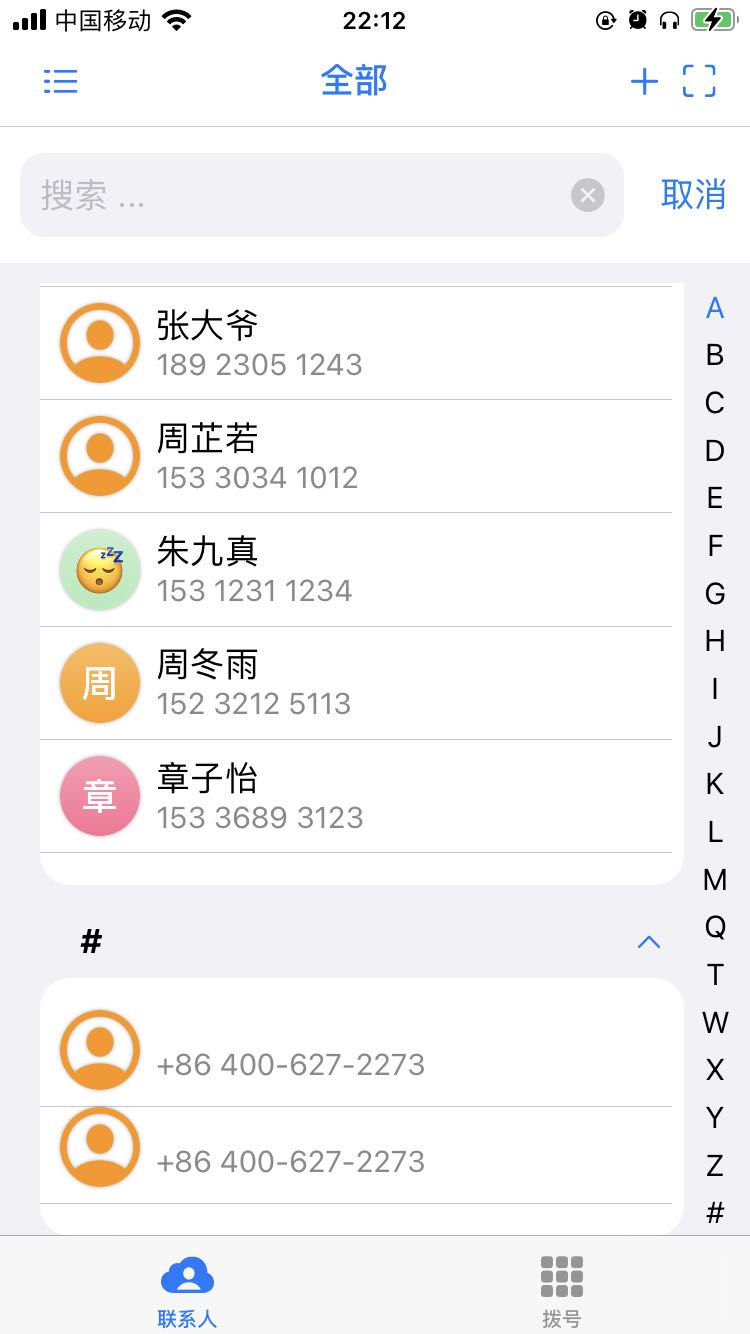Viewport: 750px width, 1334px height.
Task: Jump to letter Z in index
Action: click(x=715, y=1165)
